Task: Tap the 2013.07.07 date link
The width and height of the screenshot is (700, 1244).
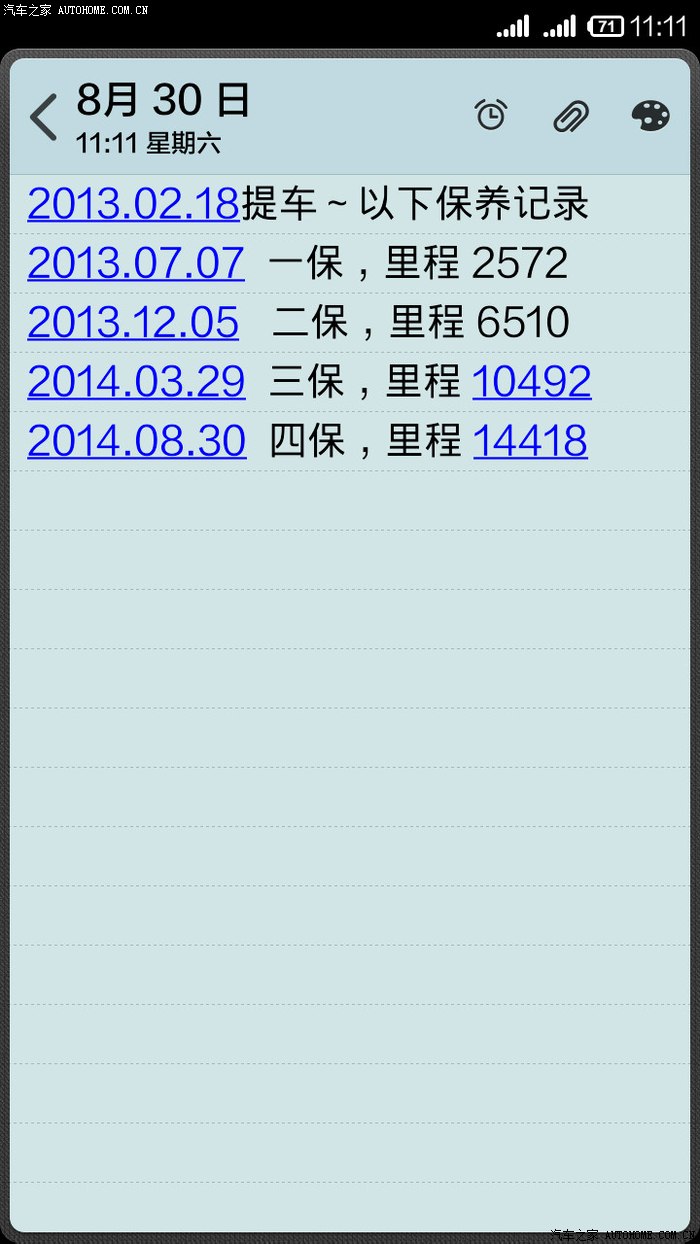Action: (x=136, y=263)
